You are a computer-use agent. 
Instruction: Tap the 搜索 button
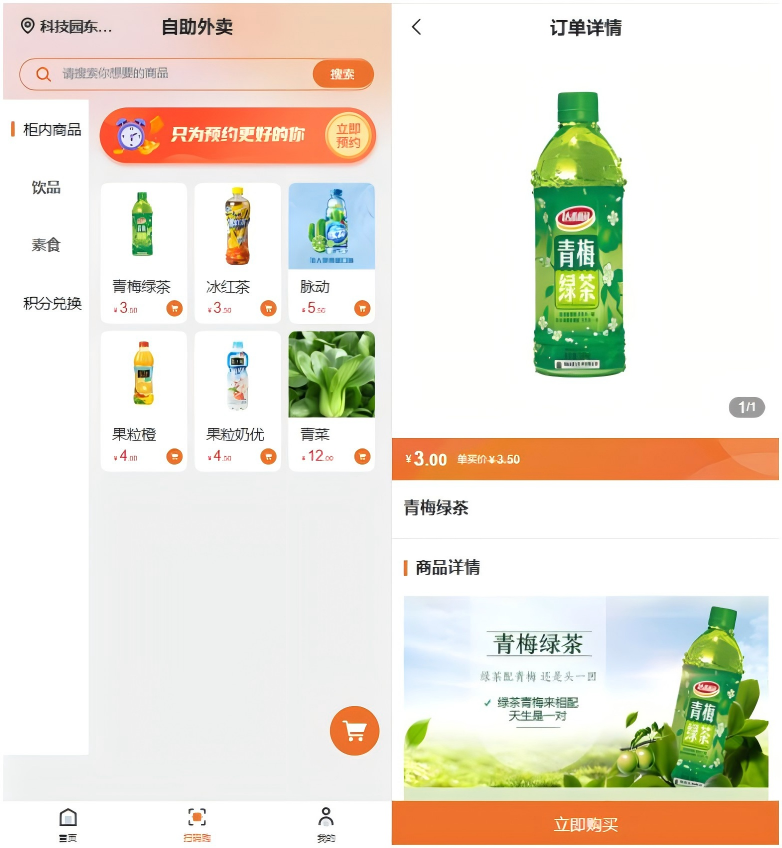pos(343,74)
